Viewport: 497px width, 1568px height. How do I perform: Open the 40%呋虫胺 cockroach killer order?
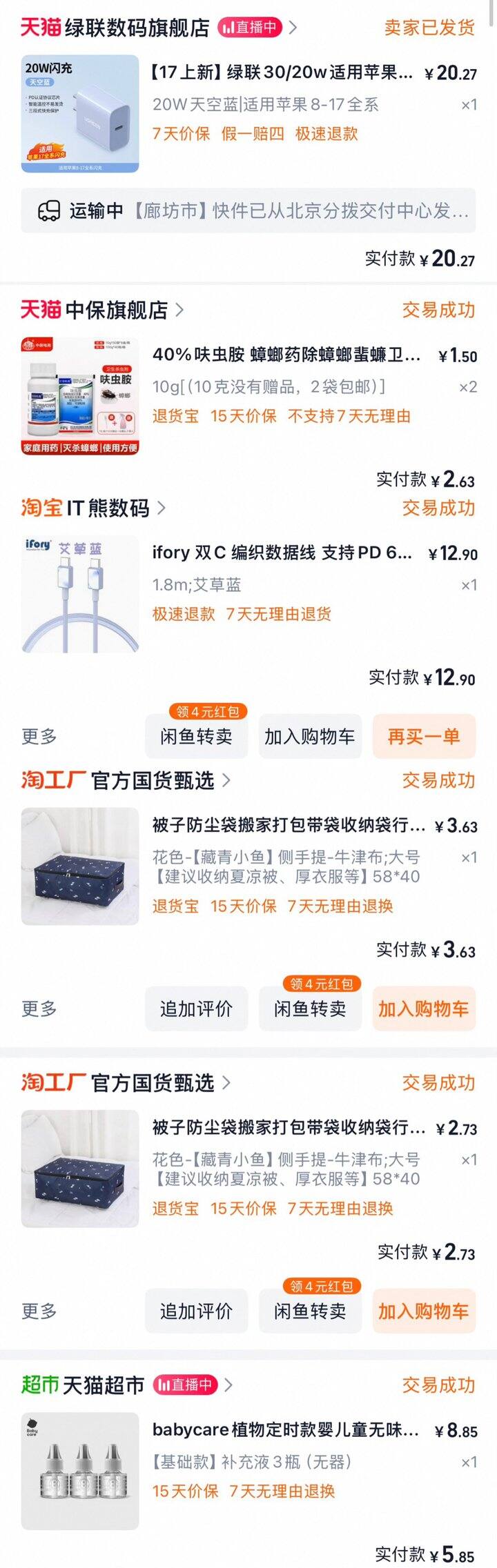(286, 355)
